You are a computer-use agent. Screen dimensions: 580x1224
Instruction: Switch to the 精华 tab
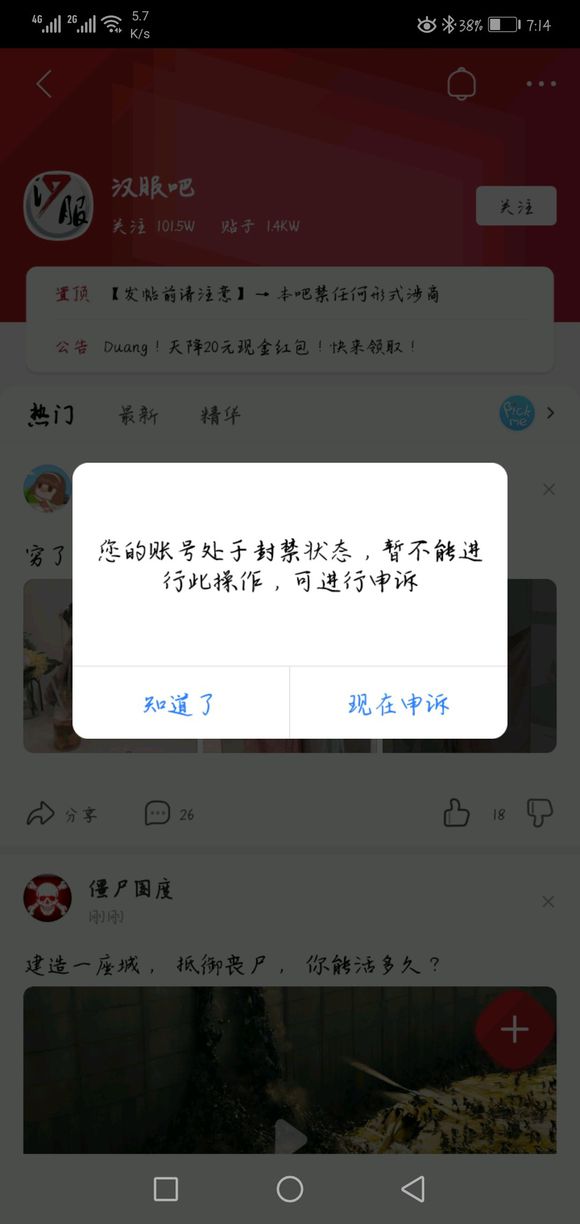point(220,415)
